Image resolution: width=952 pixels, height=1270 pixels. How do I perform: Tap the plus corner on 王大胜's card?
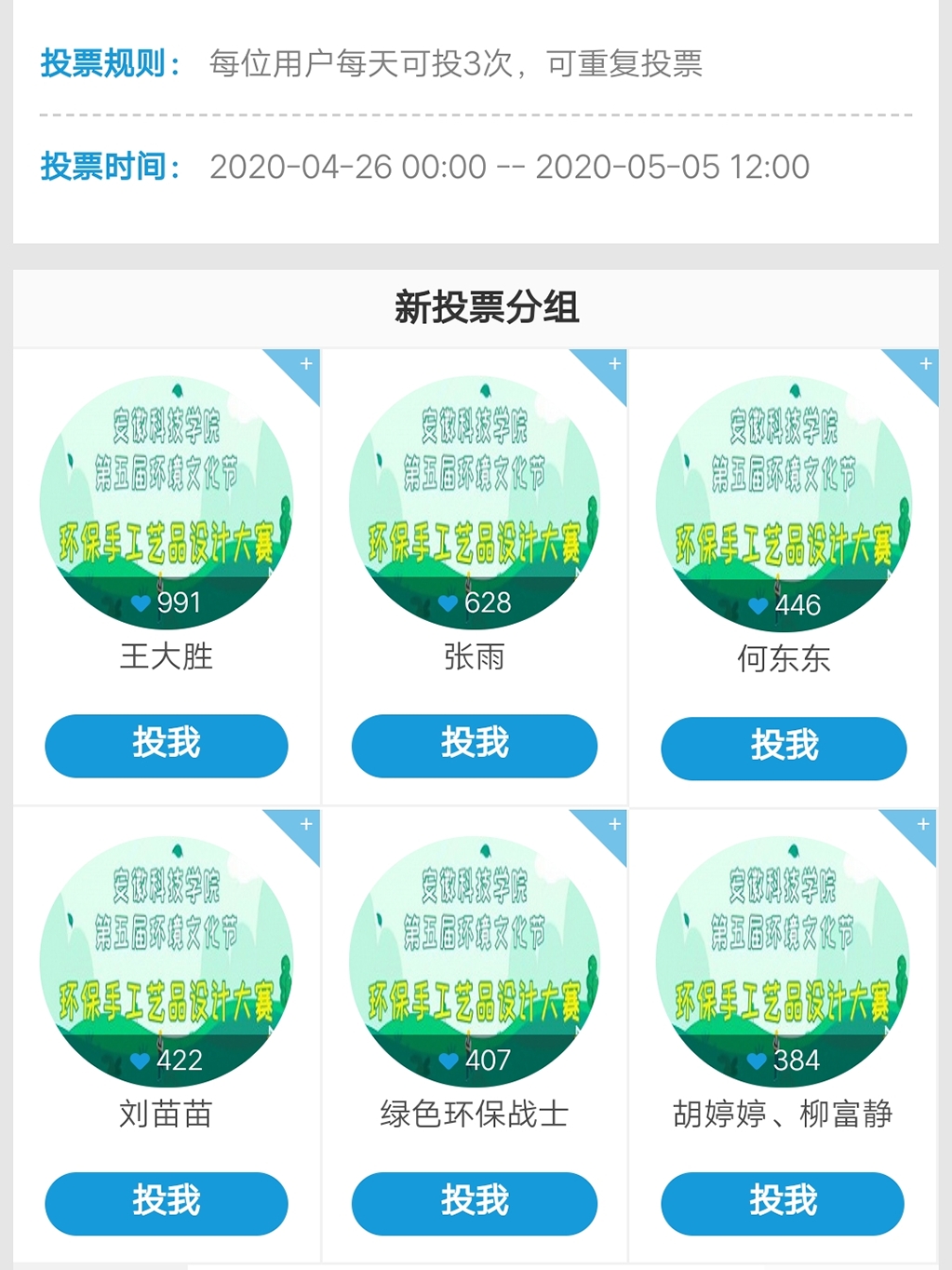coord(303,366)
